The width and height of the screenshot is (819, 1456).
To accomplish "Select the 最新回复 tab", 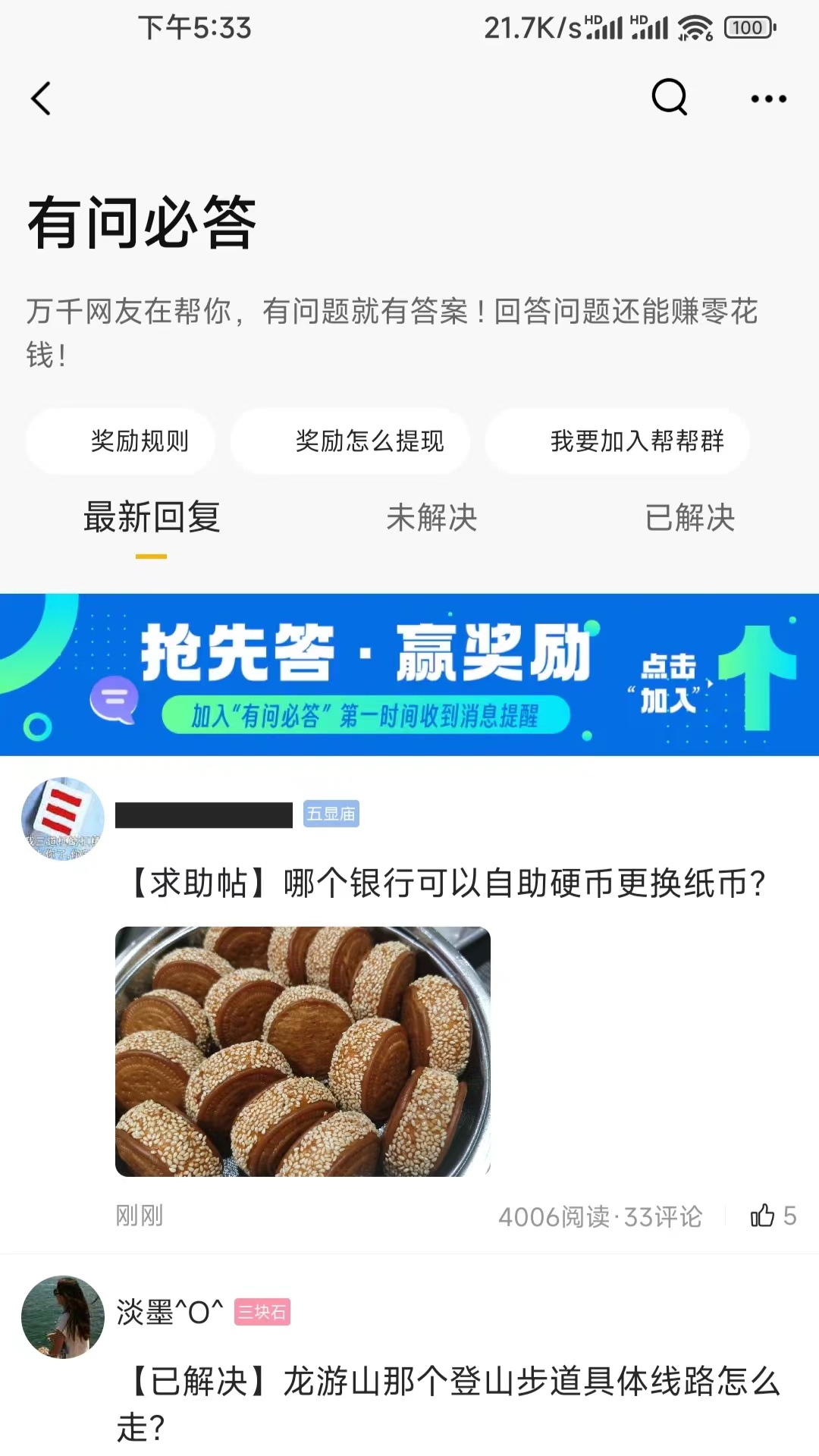I will 150,519.
